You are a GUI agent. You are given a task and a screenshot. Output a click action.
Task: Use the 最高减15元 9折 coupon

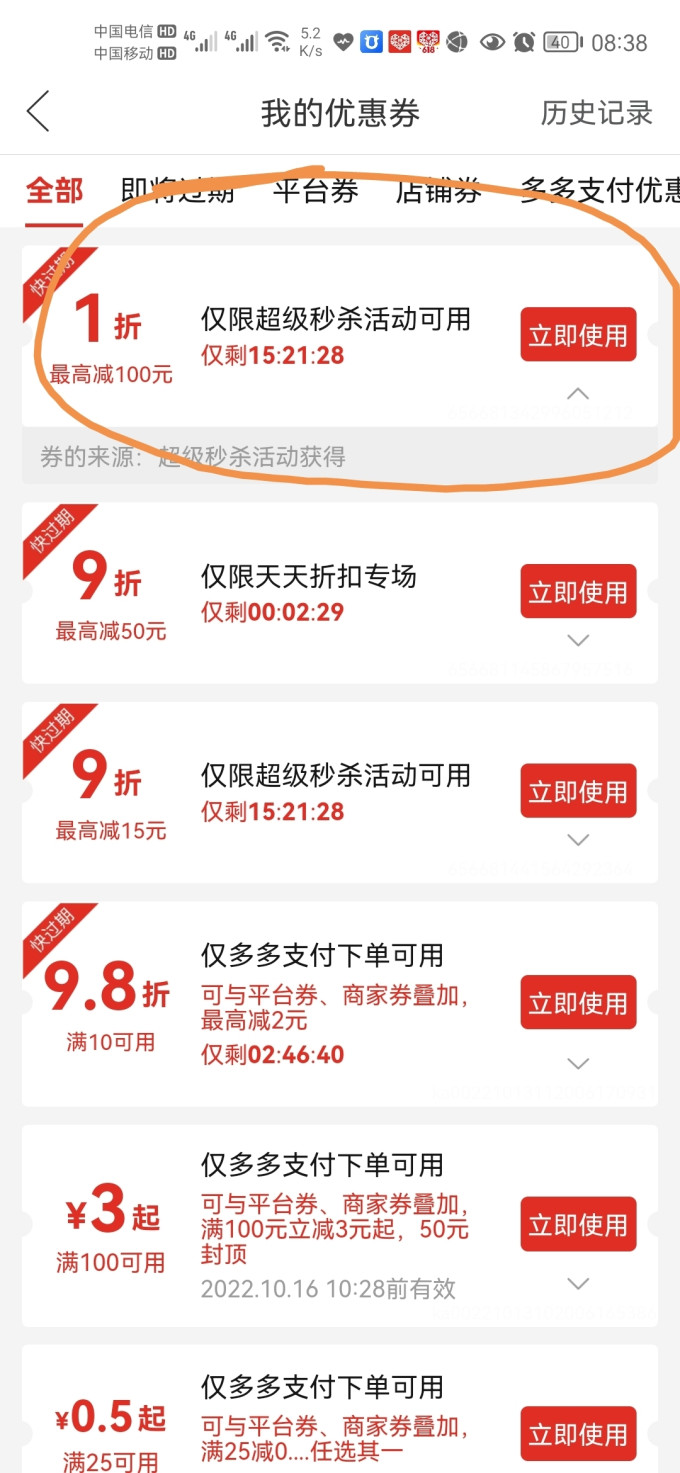(x=578, y=791)
